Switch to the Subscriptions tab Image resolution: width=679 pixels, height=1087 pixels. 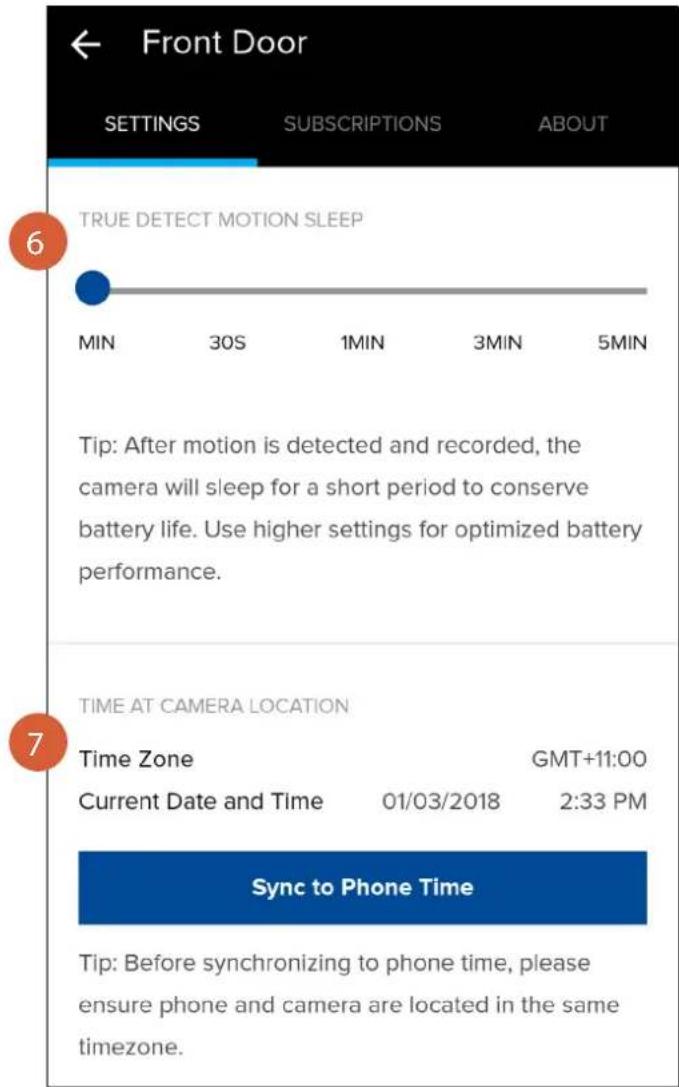tap(362, 124)
